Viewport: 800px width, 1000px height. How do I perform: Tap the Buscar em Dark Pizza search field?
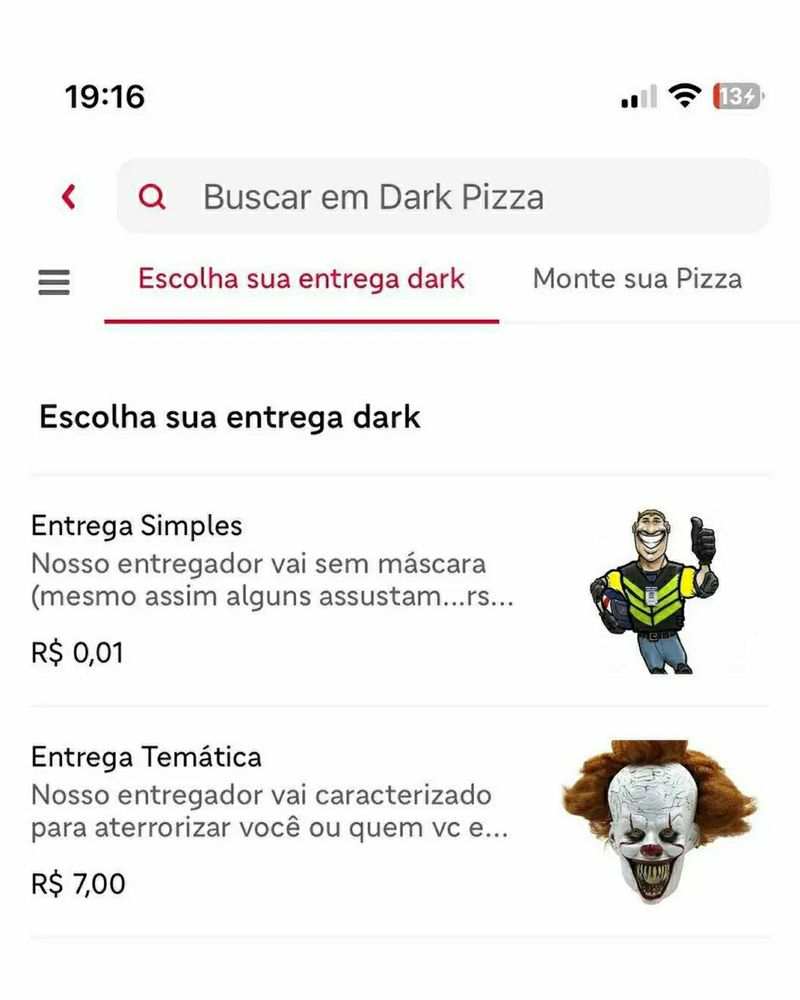tap(444, 197)
